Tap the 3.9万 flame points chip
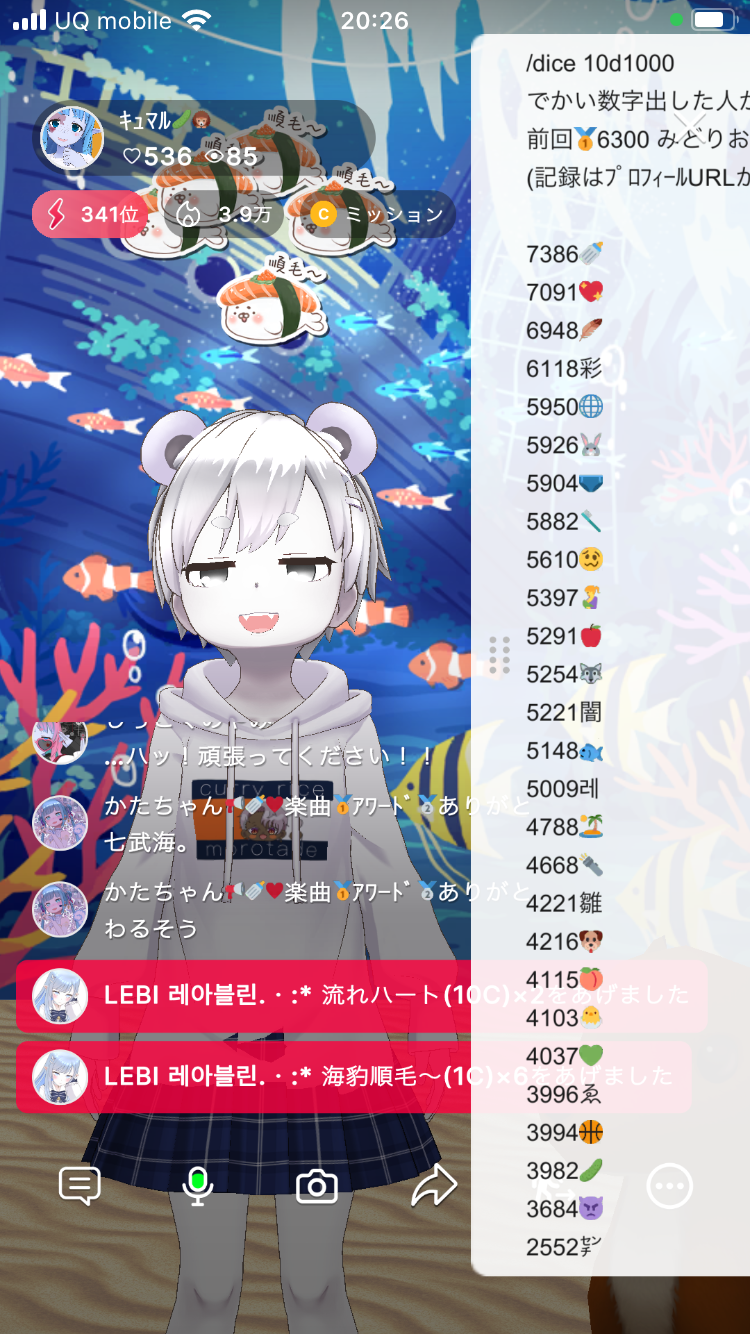750x1334 pixels. click(225, 214)
